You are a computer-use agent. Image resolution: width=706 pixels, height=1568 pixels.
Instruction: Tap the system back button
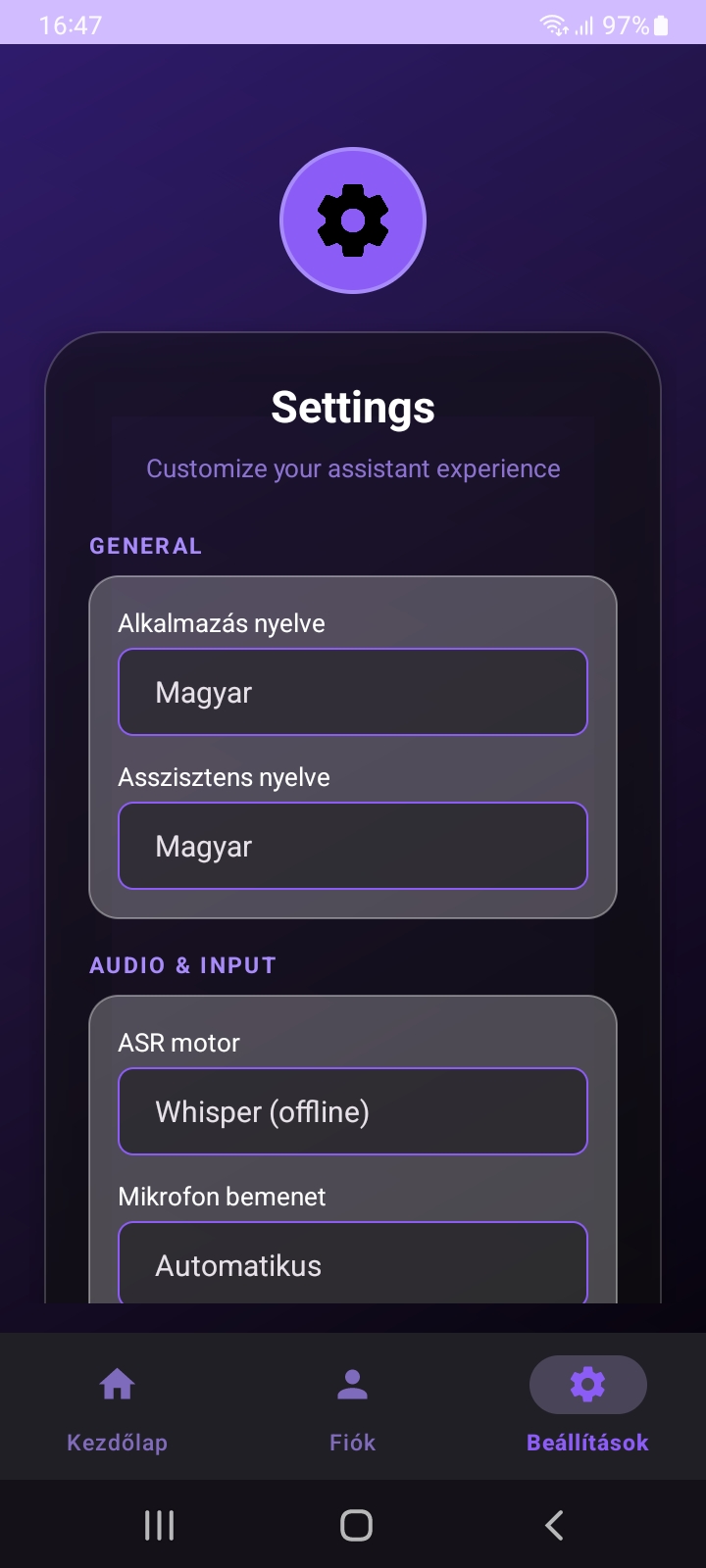(554, 1525)
